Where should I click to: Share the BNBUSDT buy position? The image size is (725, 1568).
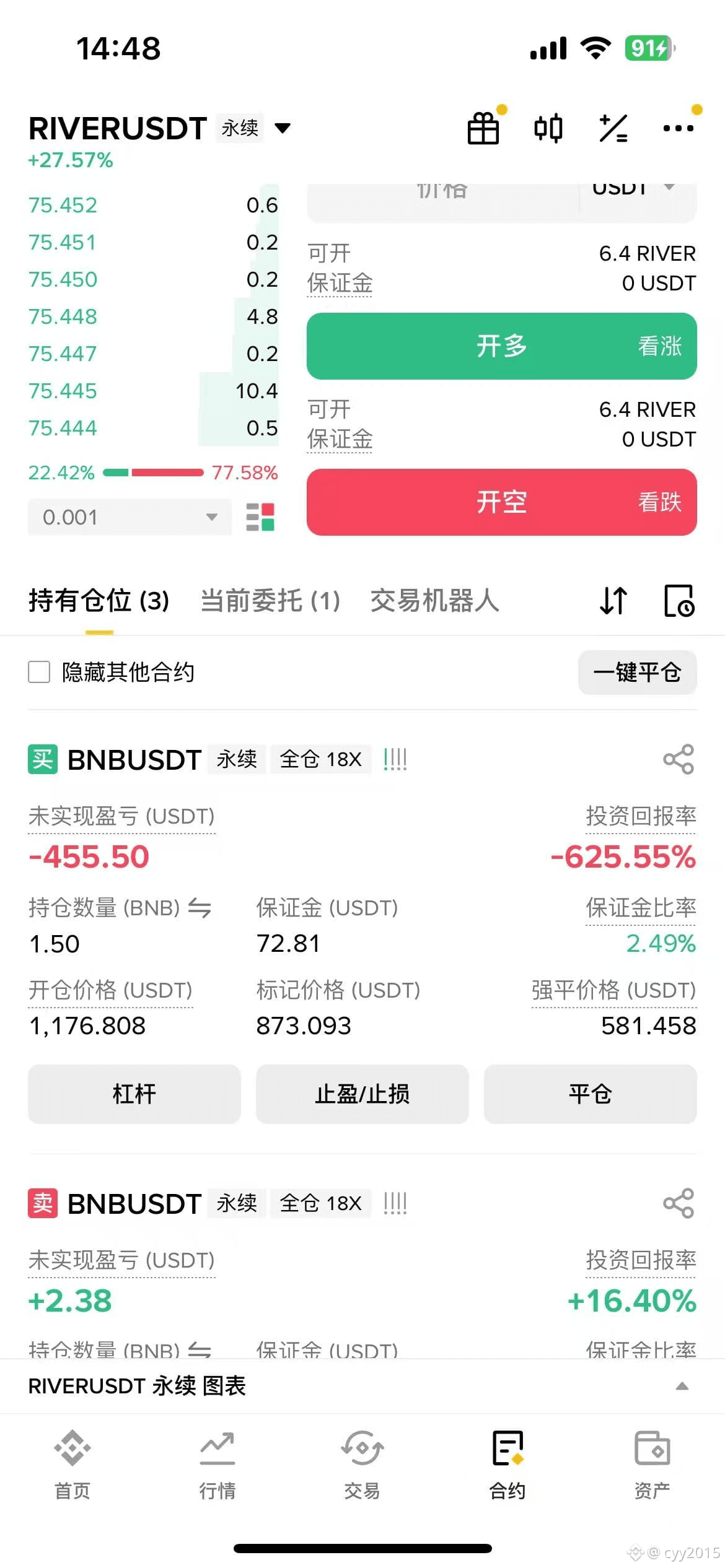(x=679, y=759)
